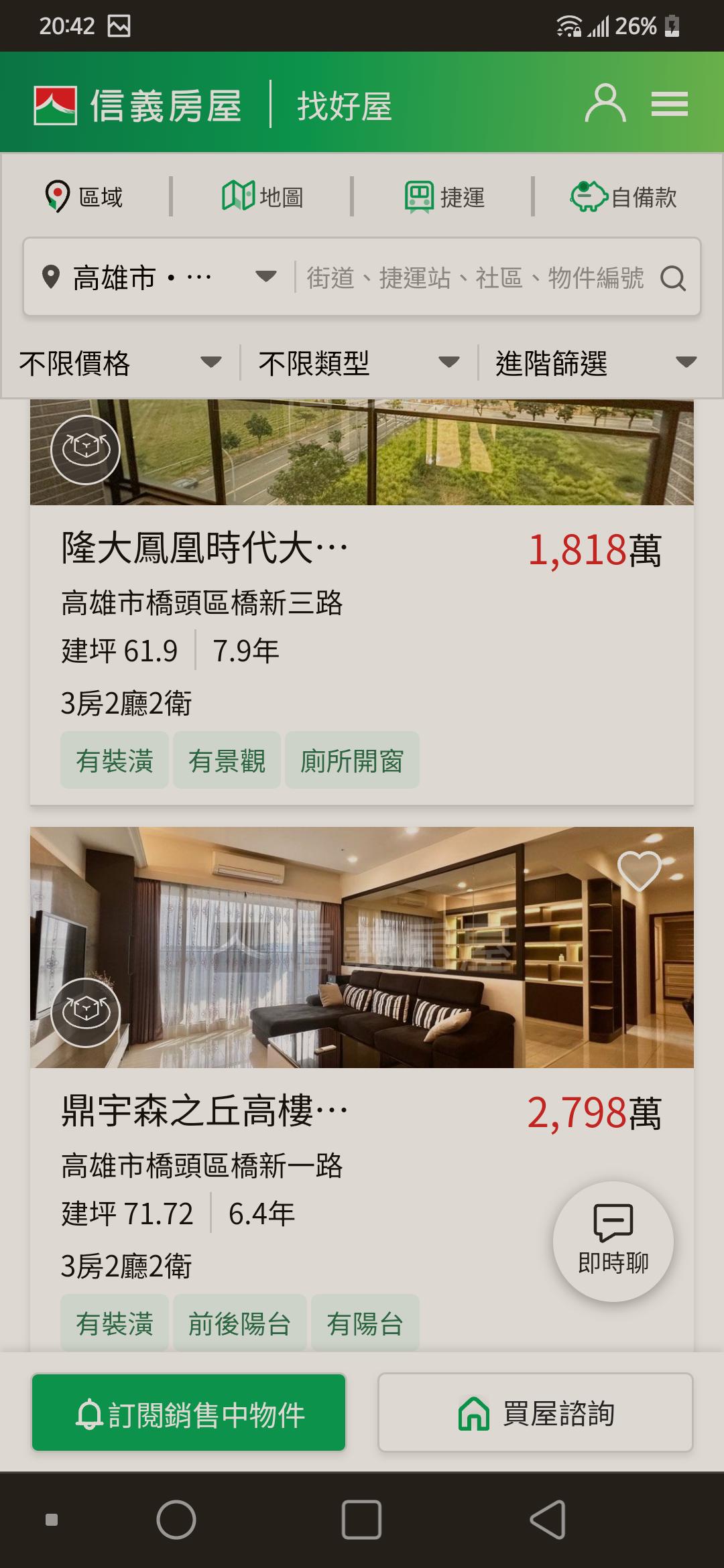Tap 訂閱銷售中物件 subscribe button
Image resolution: width=724 pixels, height=1568 pixels.
(189, 1413)
